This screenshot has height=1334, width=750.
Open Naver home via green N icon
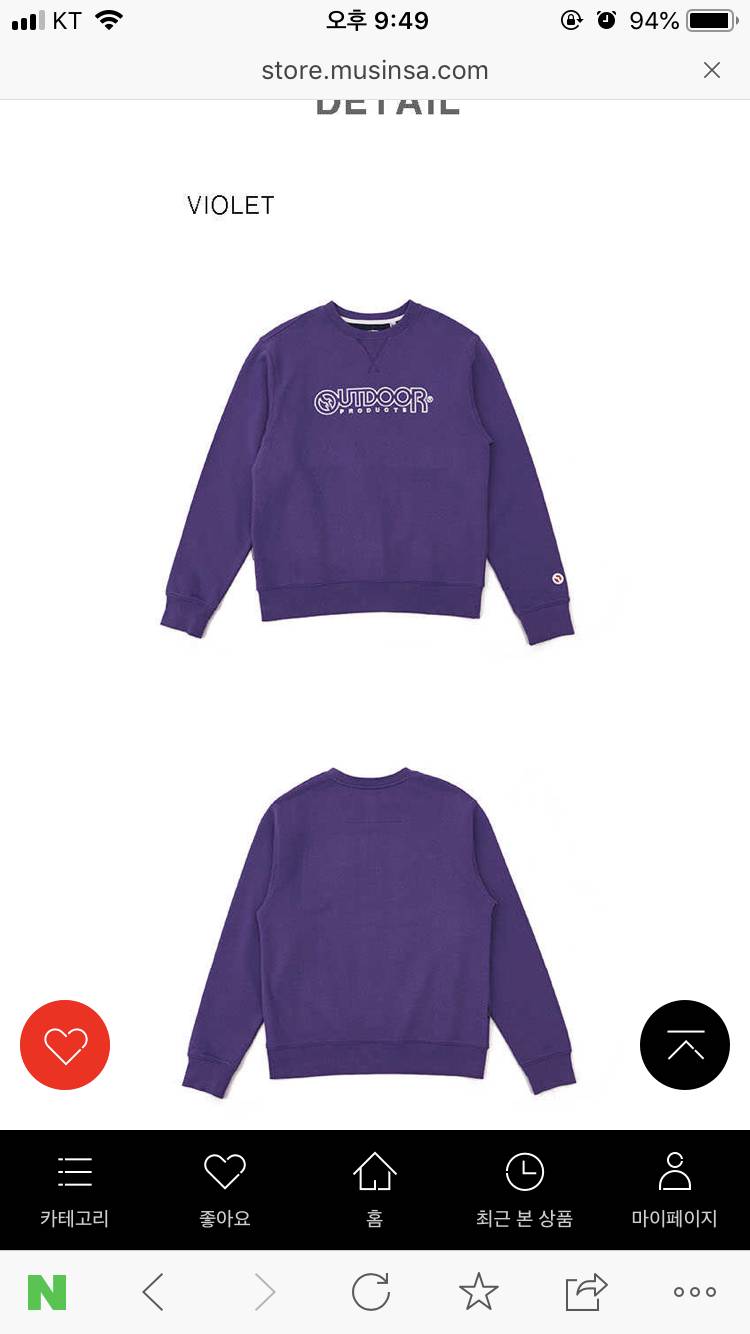tap(47, 1292)
